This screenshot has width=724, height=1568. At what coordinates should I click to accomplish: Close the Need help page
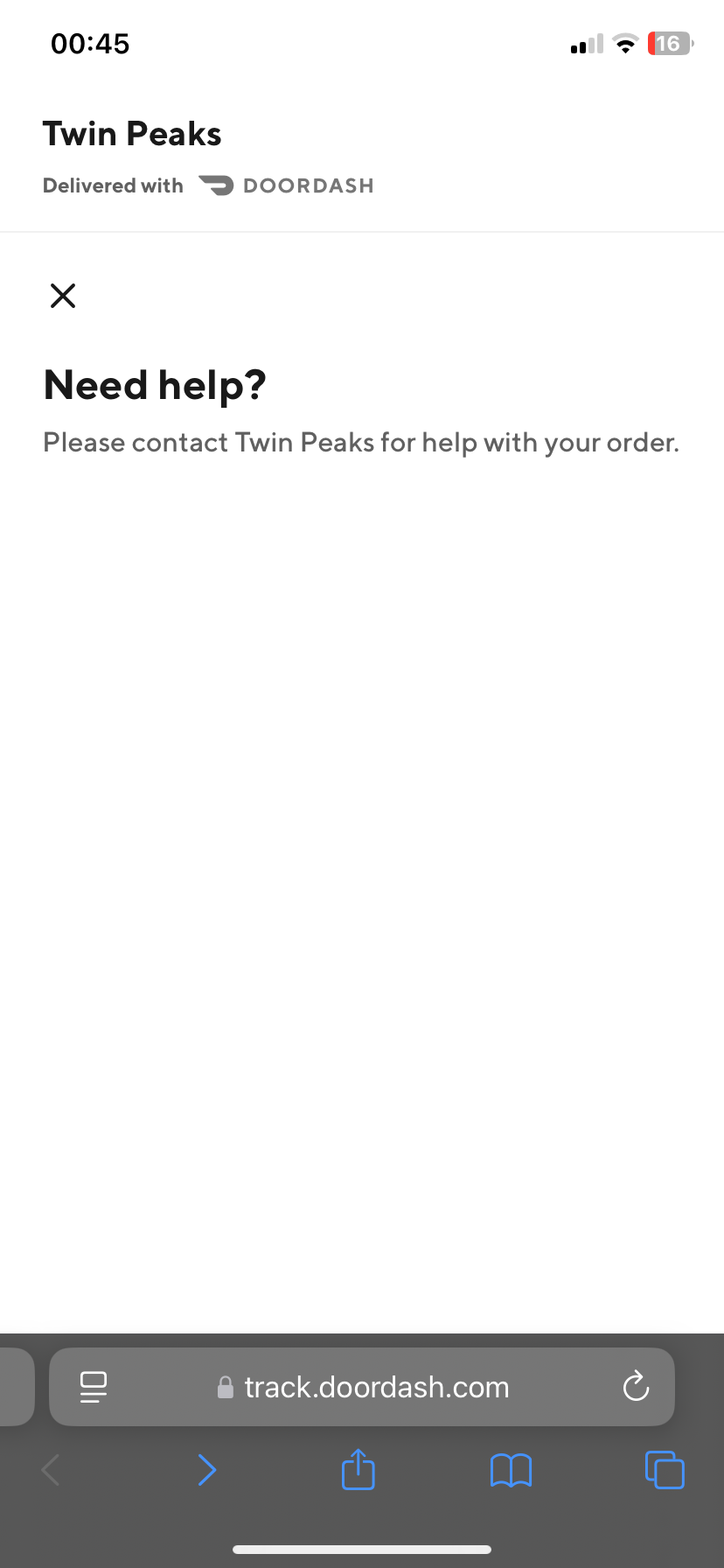click(63, 296)
